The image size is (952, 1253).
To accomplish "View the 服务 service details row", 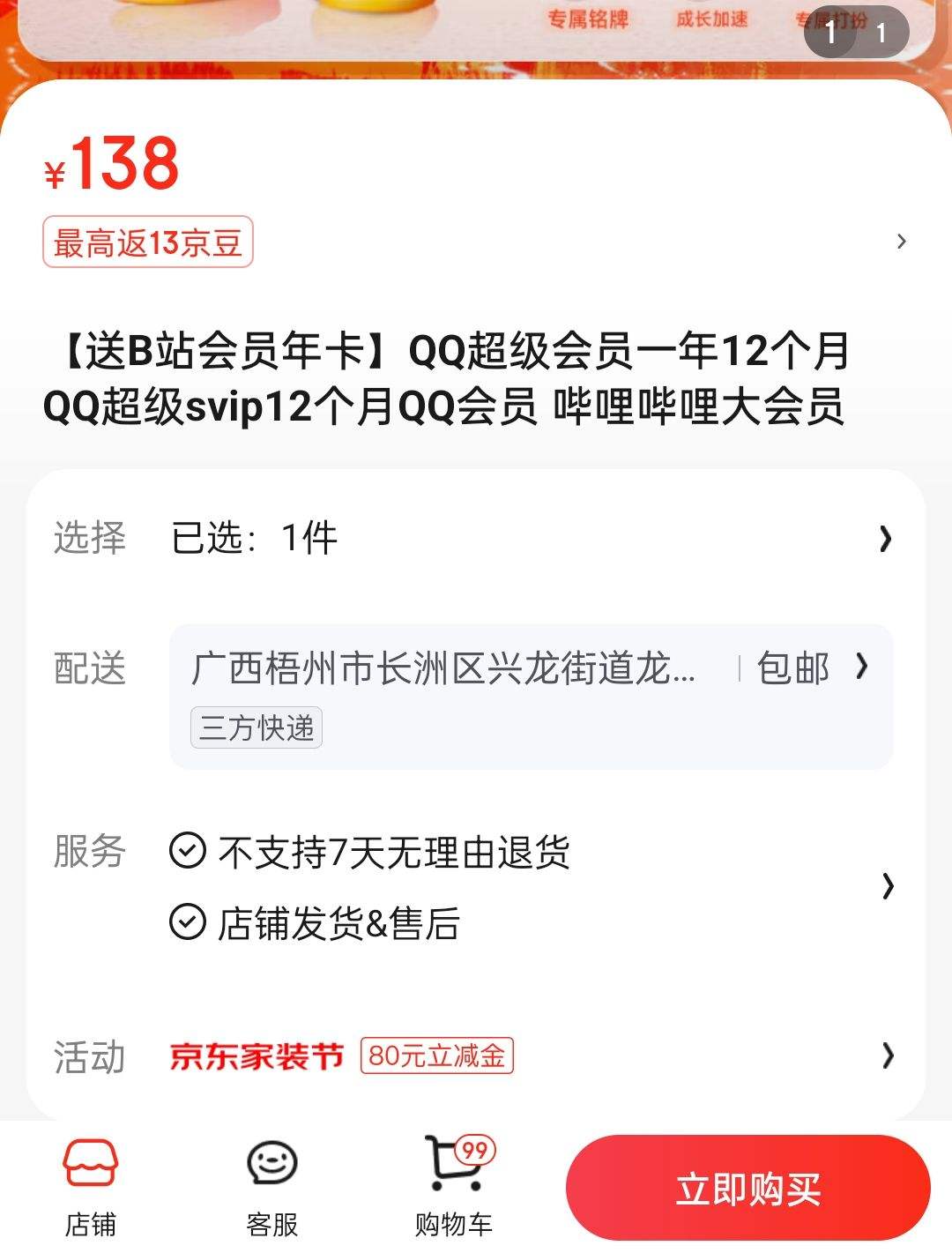I will 476,886.
